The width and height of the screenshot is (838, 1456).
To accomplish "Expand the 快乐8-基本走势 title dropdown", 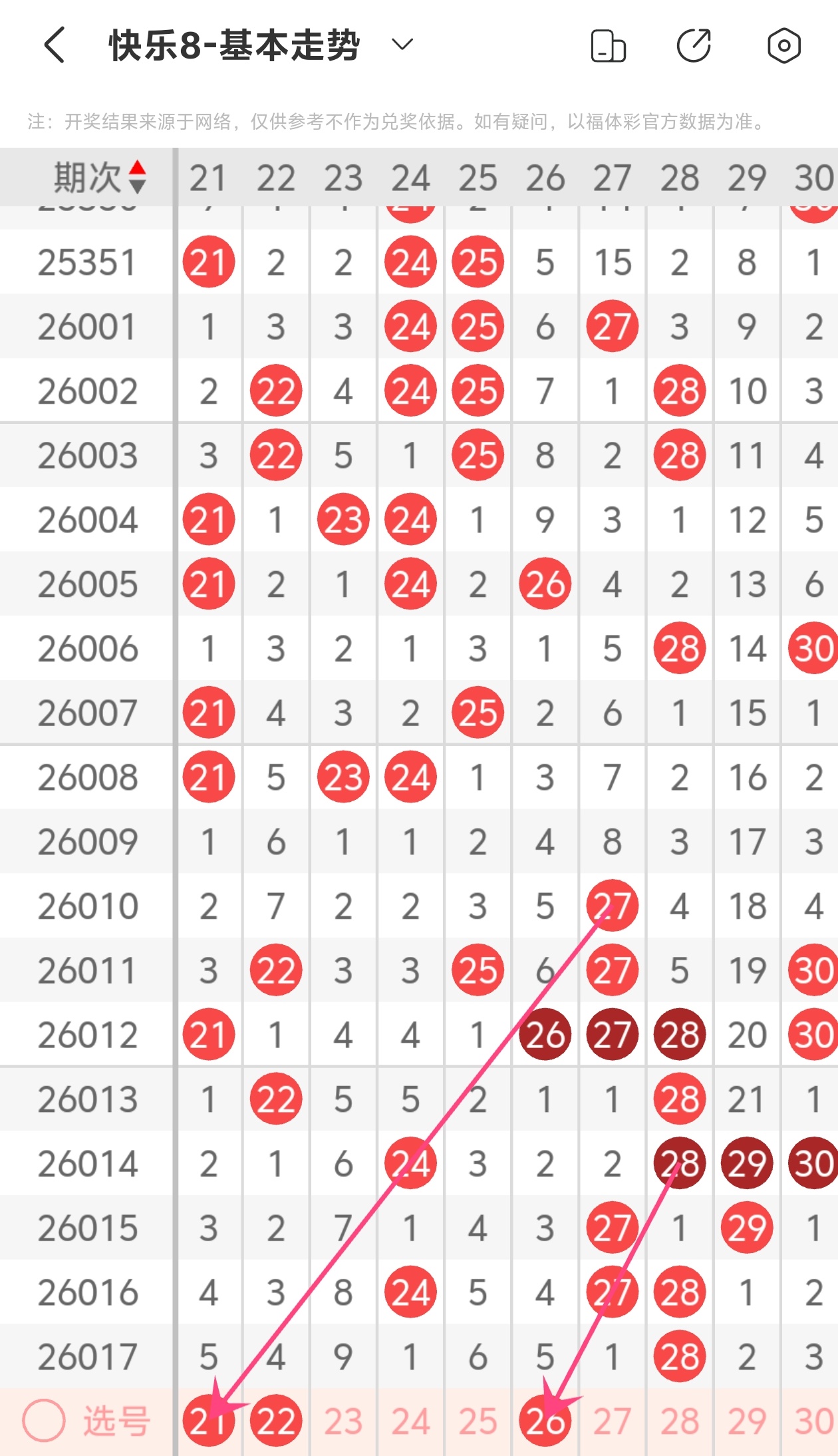I will point(402,45).
